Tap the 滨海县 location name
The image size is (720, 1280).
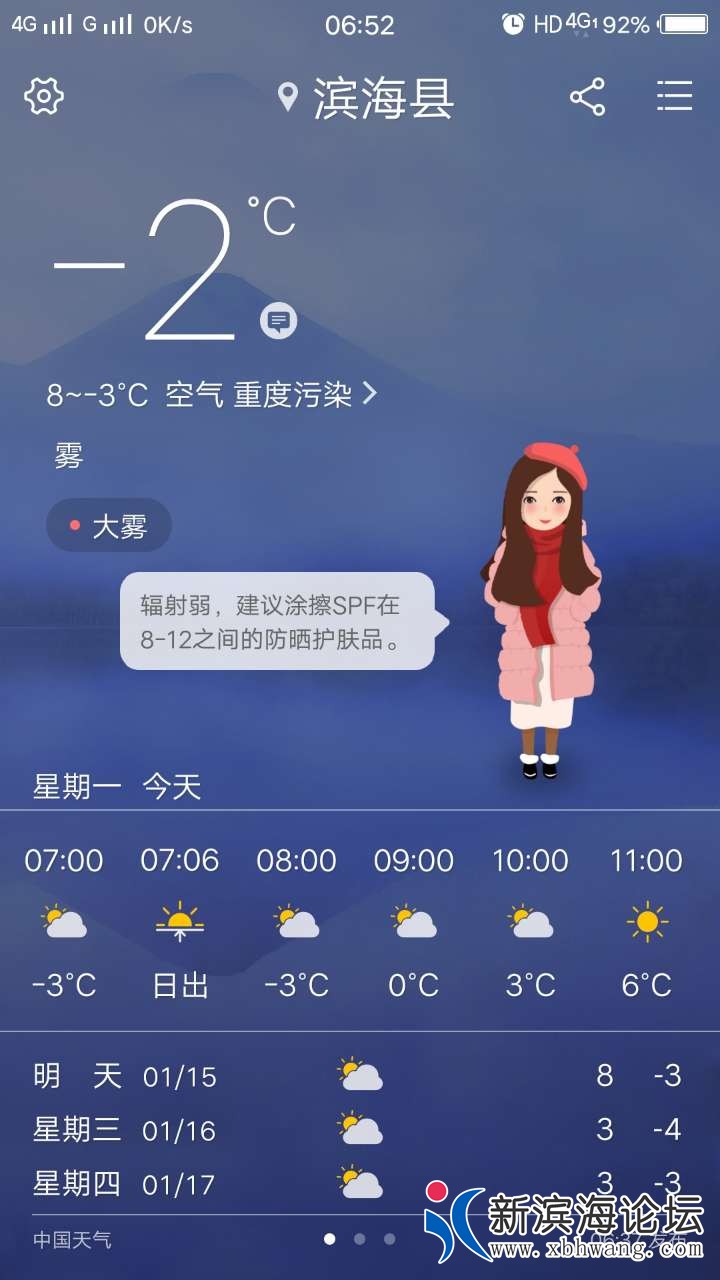tap(383, 98)
